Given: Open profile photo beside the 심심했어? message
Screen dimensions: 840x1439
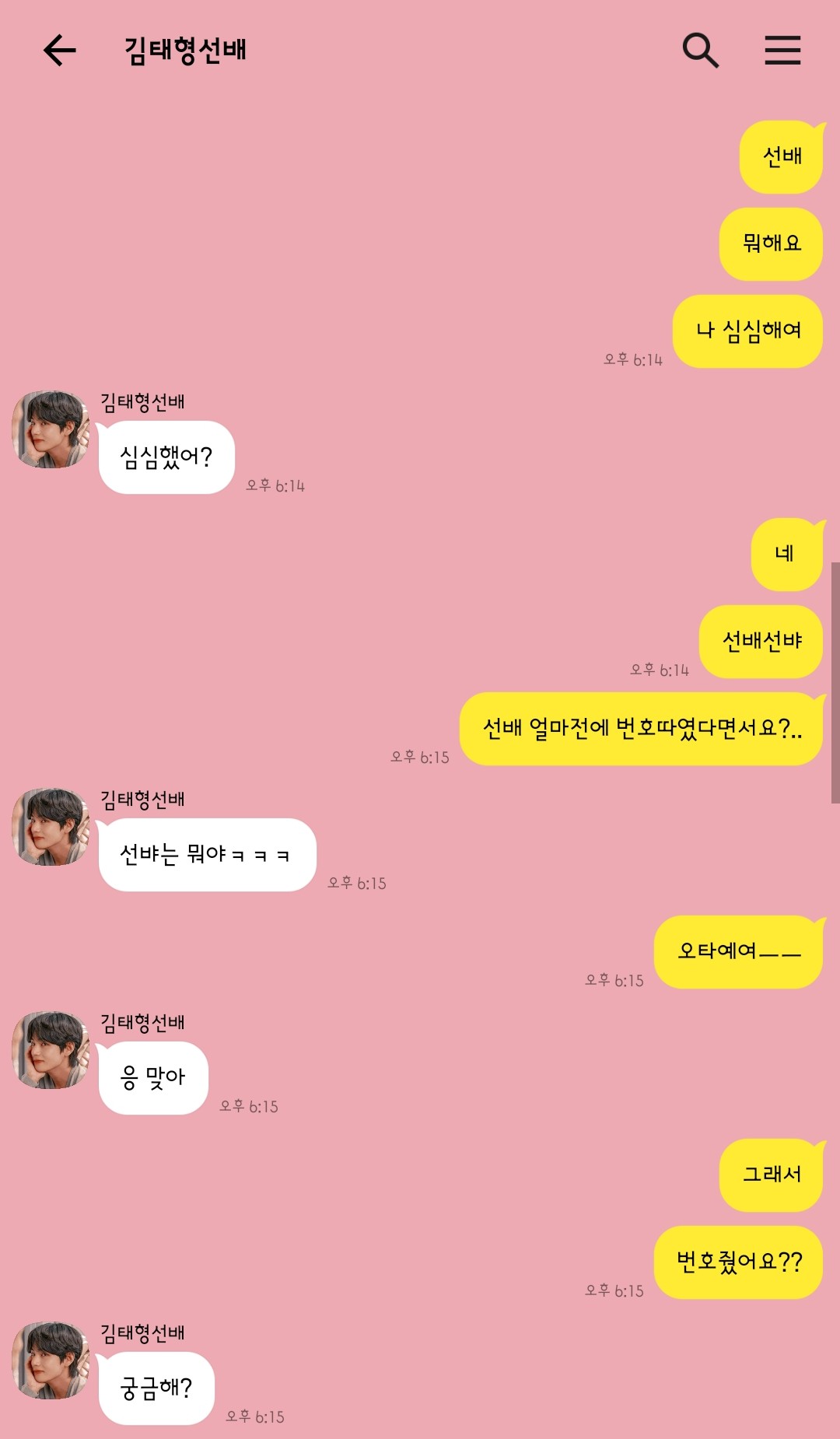Looking at the screenshot, I should click(x=51, y=429).
